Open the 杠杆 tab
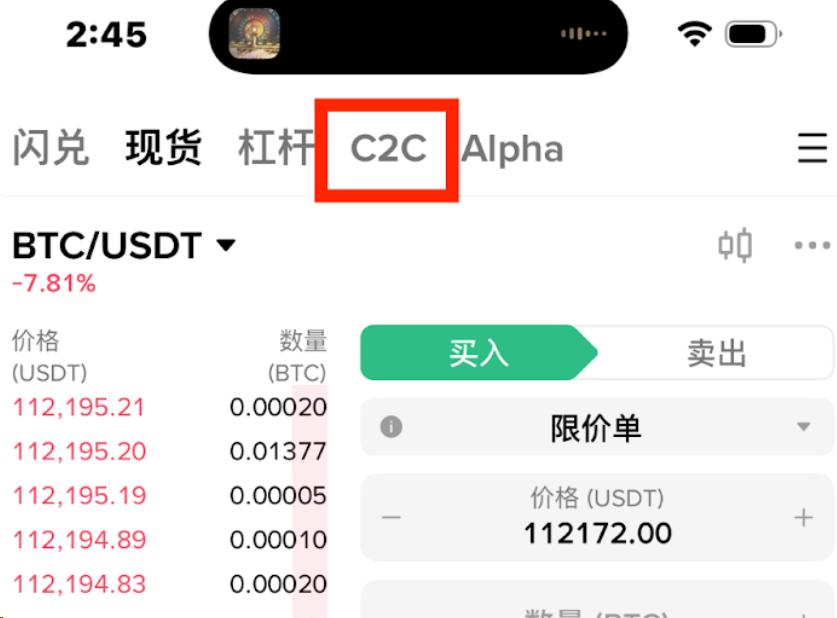This screenshot has height=618, width=837. click(277, 149)
